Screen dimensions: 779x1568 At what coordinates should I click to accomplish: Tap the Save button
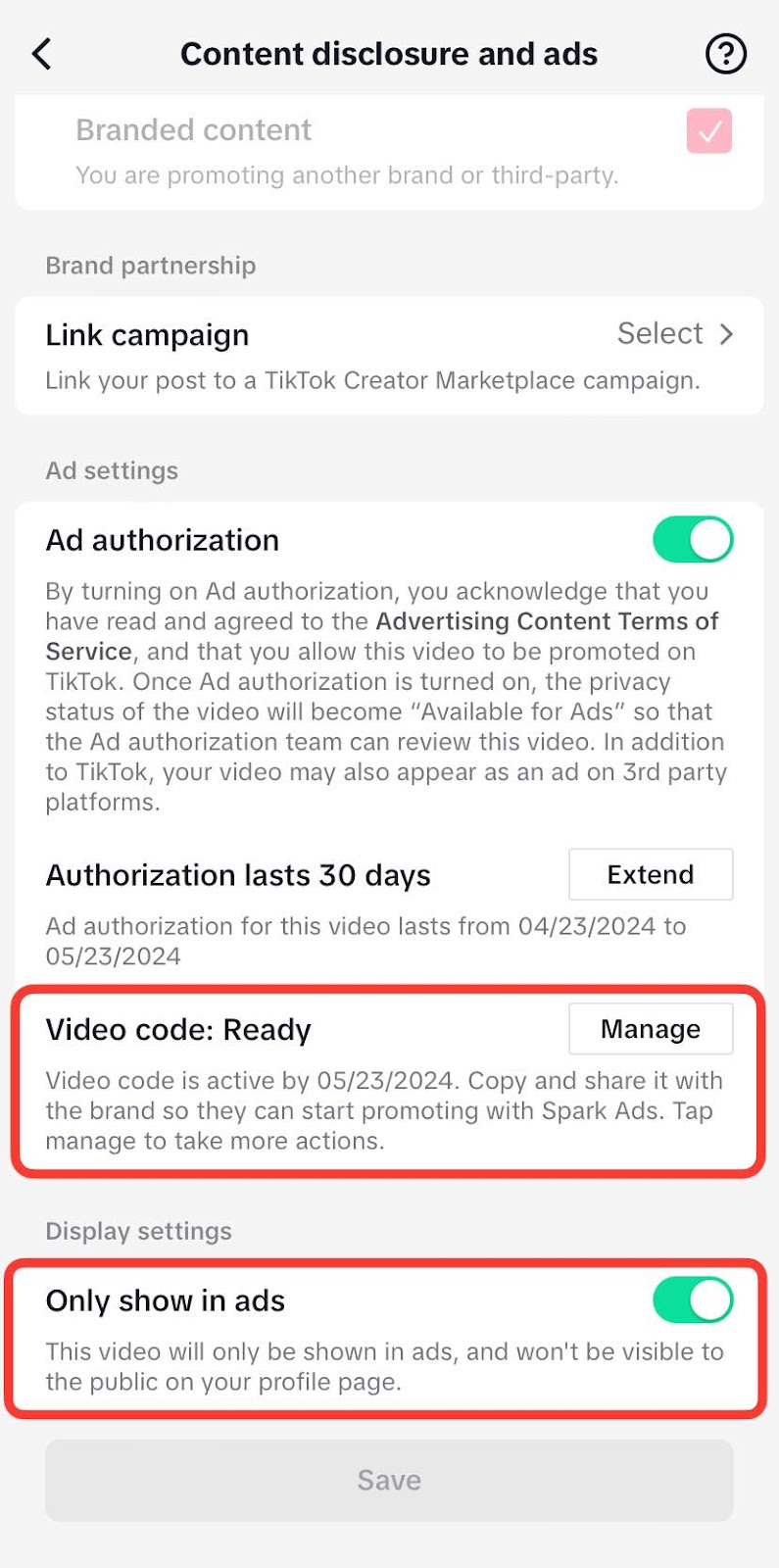tap(389, 1480)
